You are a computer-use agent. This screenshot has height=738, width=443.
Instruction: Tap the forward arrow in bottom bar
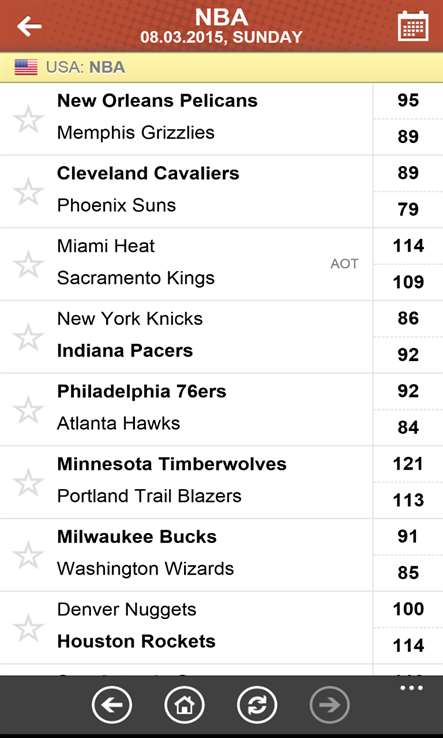point(330,705)
